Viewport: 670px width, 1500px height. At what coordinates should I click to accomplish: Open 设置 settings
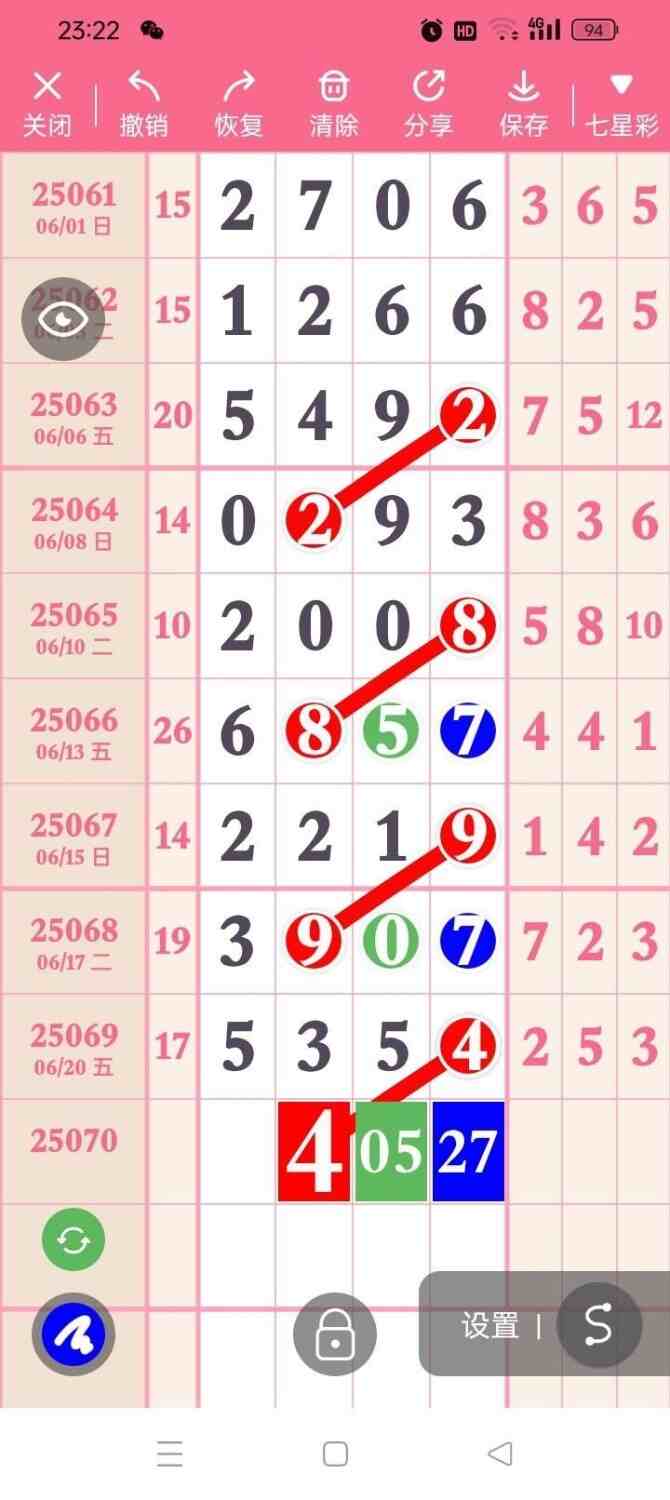coord(490,1326)
